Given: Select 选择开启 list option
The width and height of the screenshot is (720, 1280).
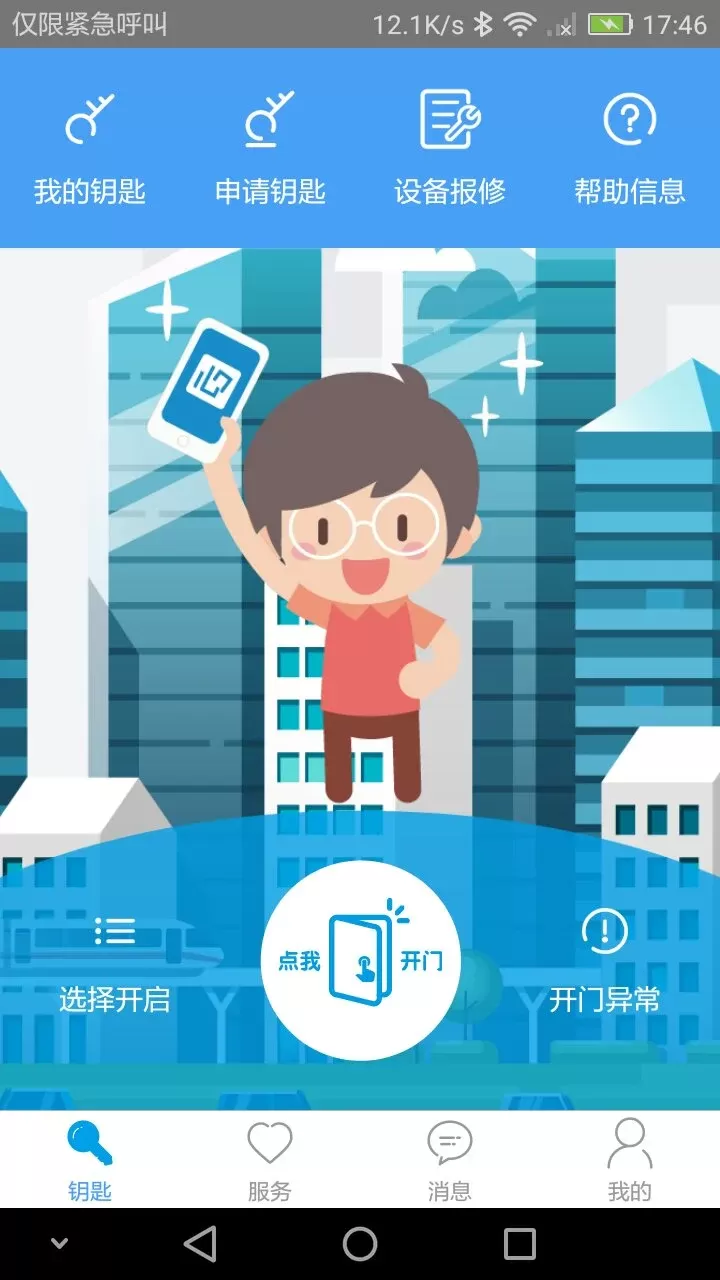Looking at the screenshot, I should [x=114, y=965].
